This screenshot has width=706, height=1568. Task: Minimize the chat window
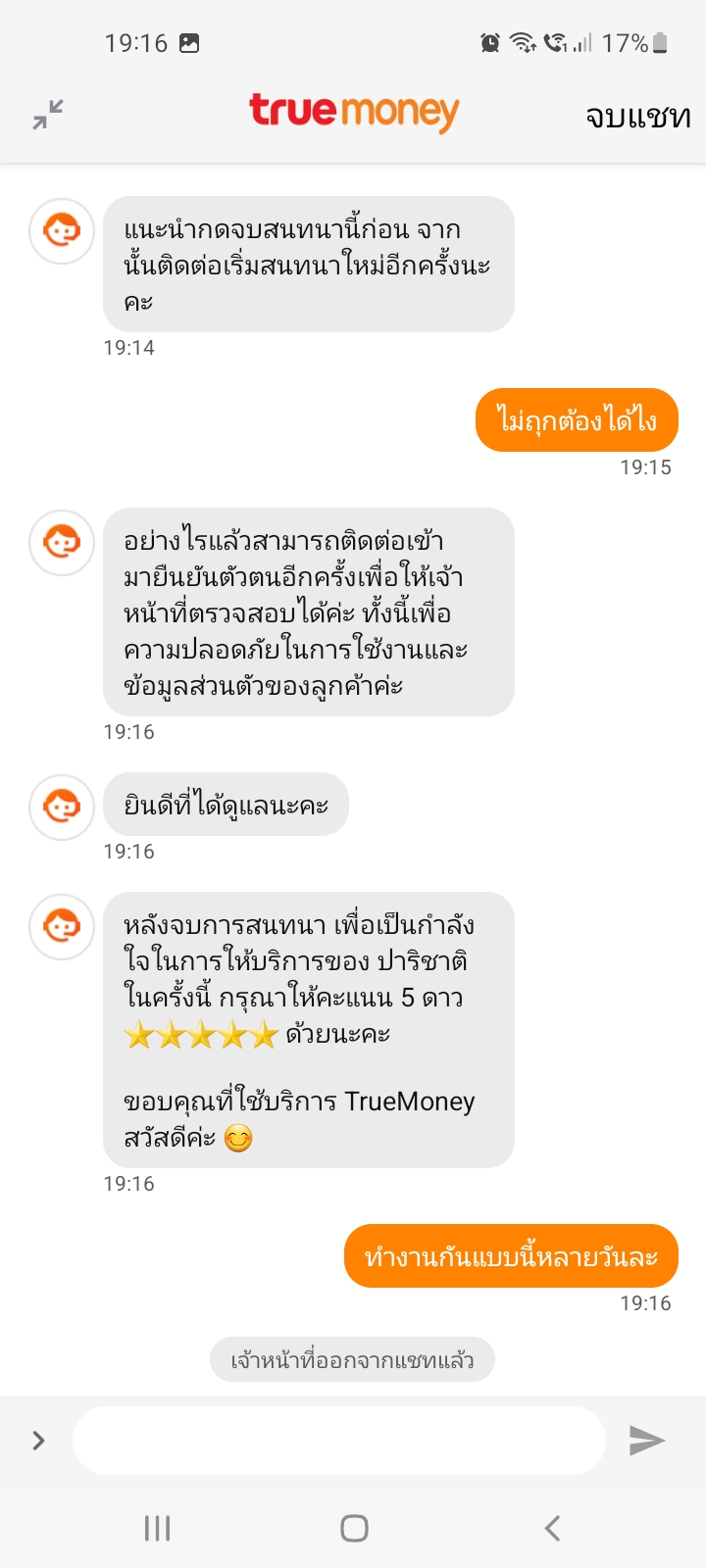pyautogui.click(x=47, y=115)
